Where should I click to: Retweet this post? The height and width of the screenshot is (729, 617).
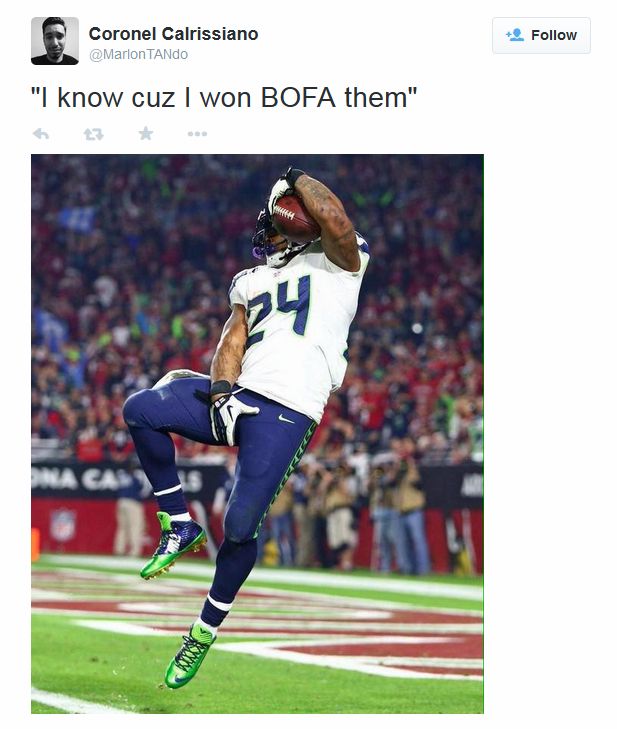(x=93, y=134)
